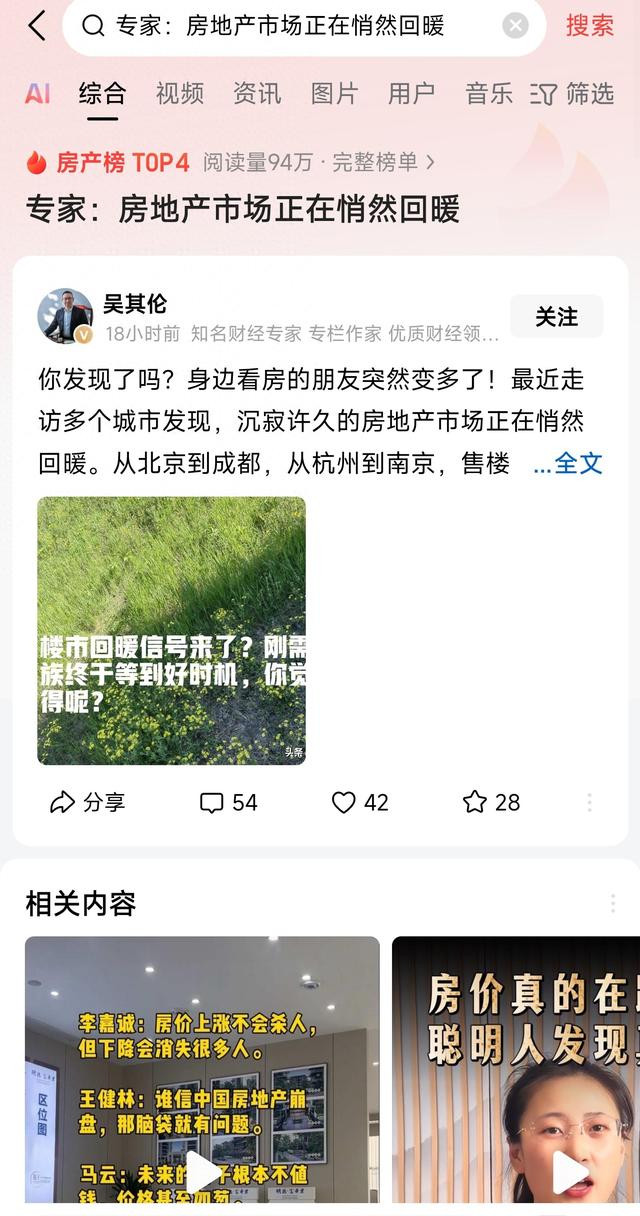Switch to the 用户 tab
This screenshot has width=640, height=1216.
click(411, 94)
